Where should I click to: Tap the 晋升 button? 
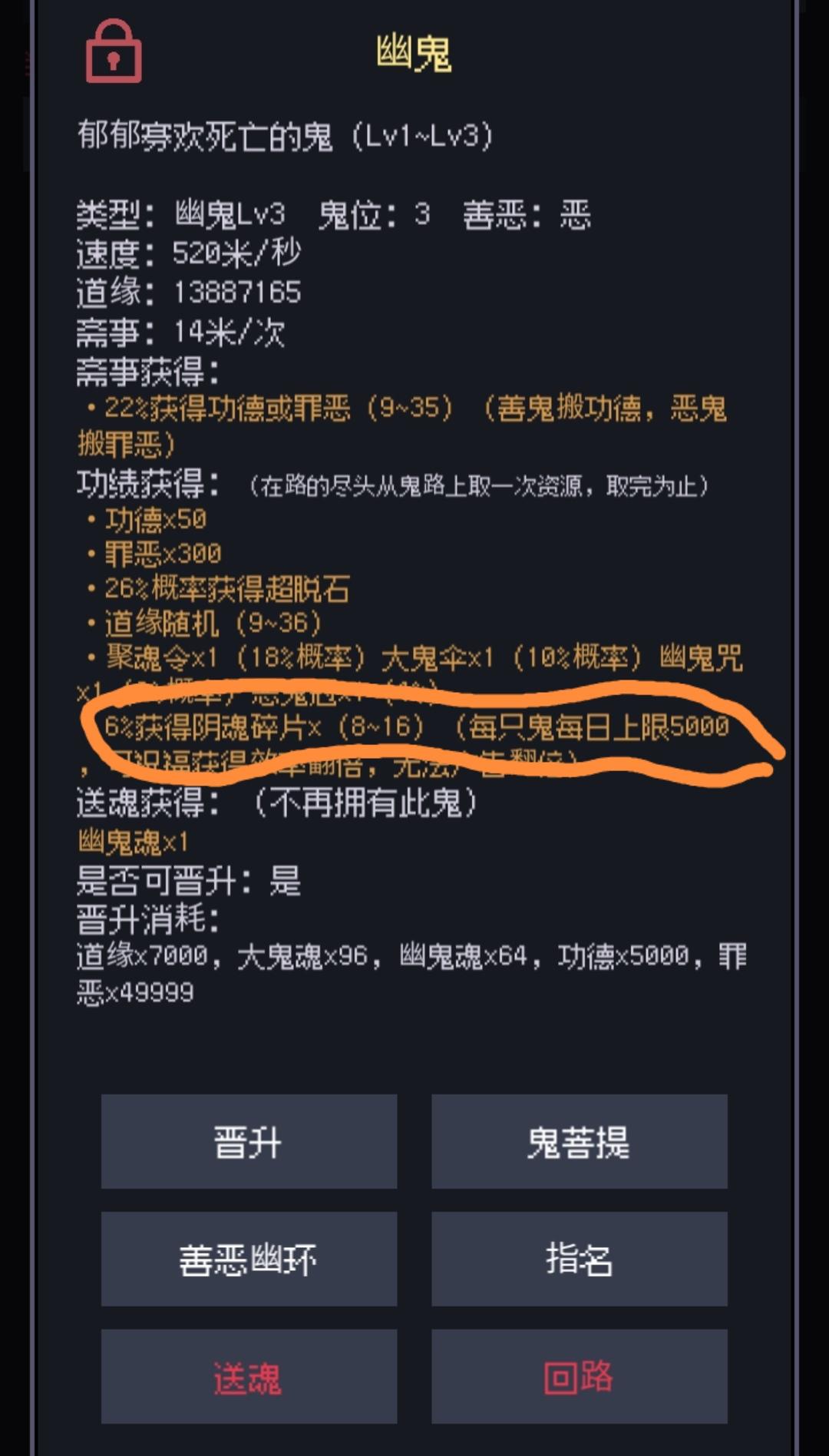coord(249,1141)
